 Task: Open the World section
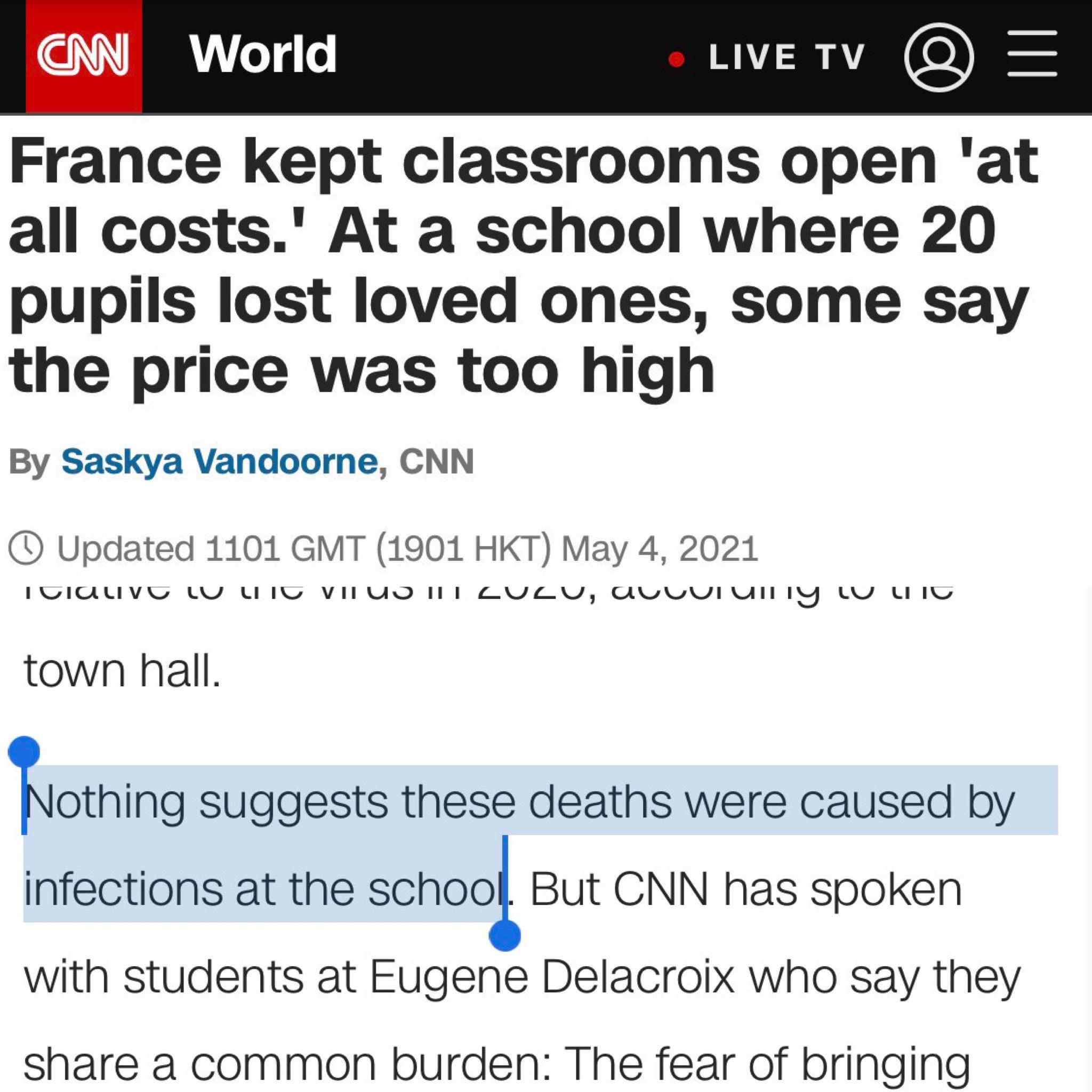pos(263,55)
